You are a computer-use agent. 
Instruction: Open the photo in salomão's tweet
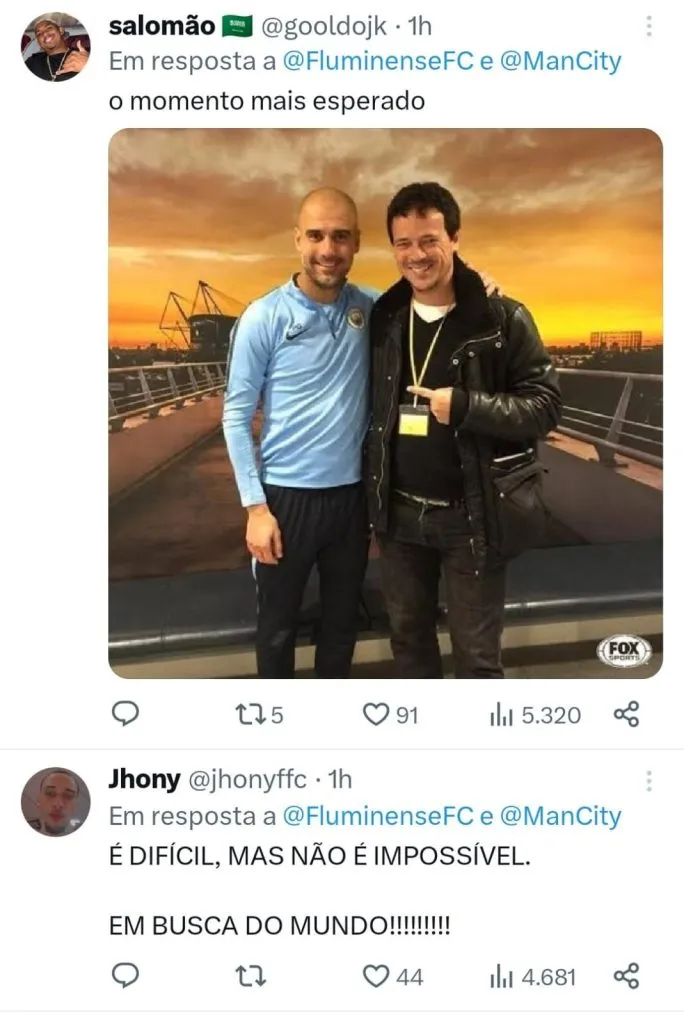coord(385,403)
